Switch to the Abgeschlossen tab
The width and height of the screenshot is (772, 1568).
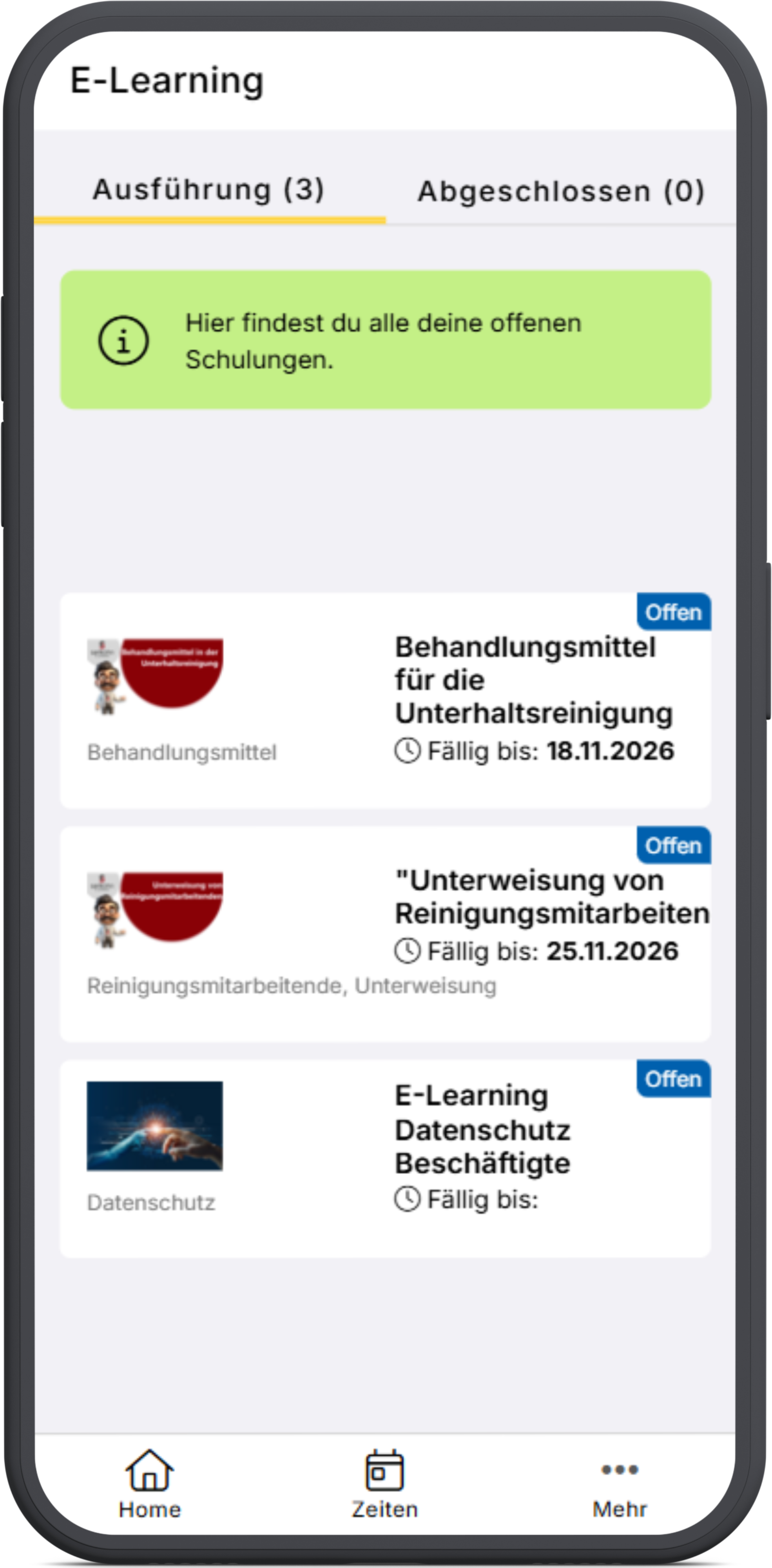point(560,191)
